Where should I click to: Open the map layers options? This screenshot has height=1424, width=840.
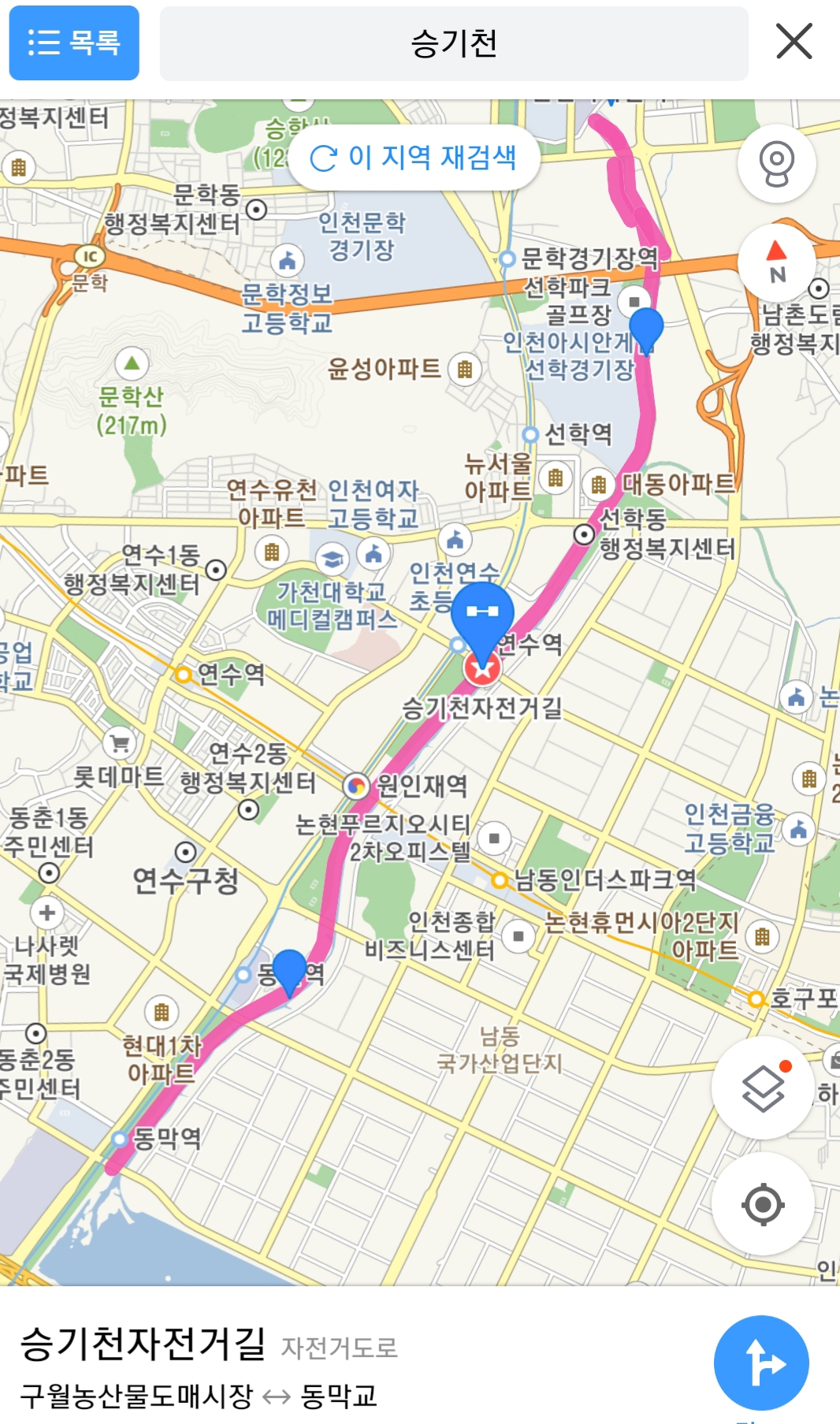click(x=762, y=1088)
